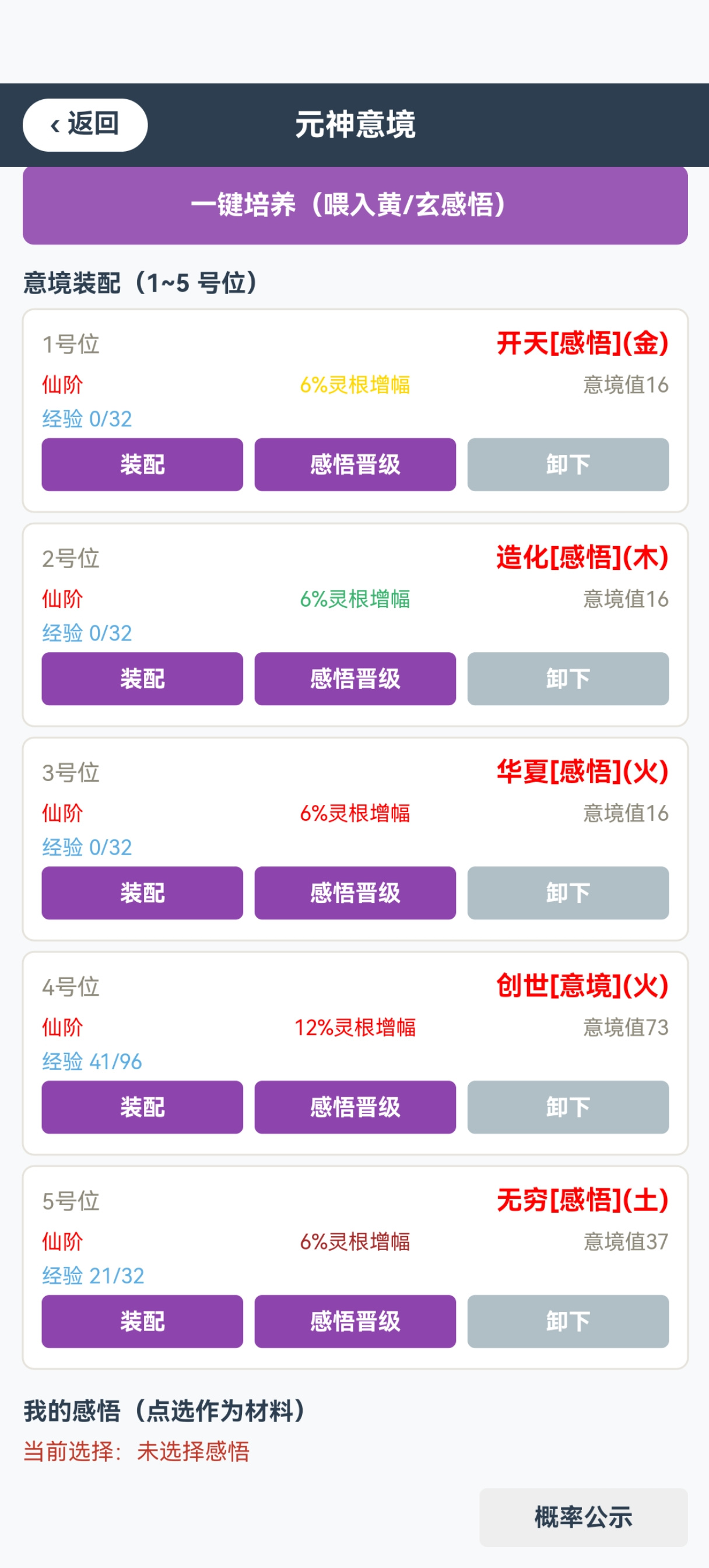The image size is (709, 1568).
Task: Tap 感悟晋级 for 华夏[感悟](火)
Action: [355, 893]
